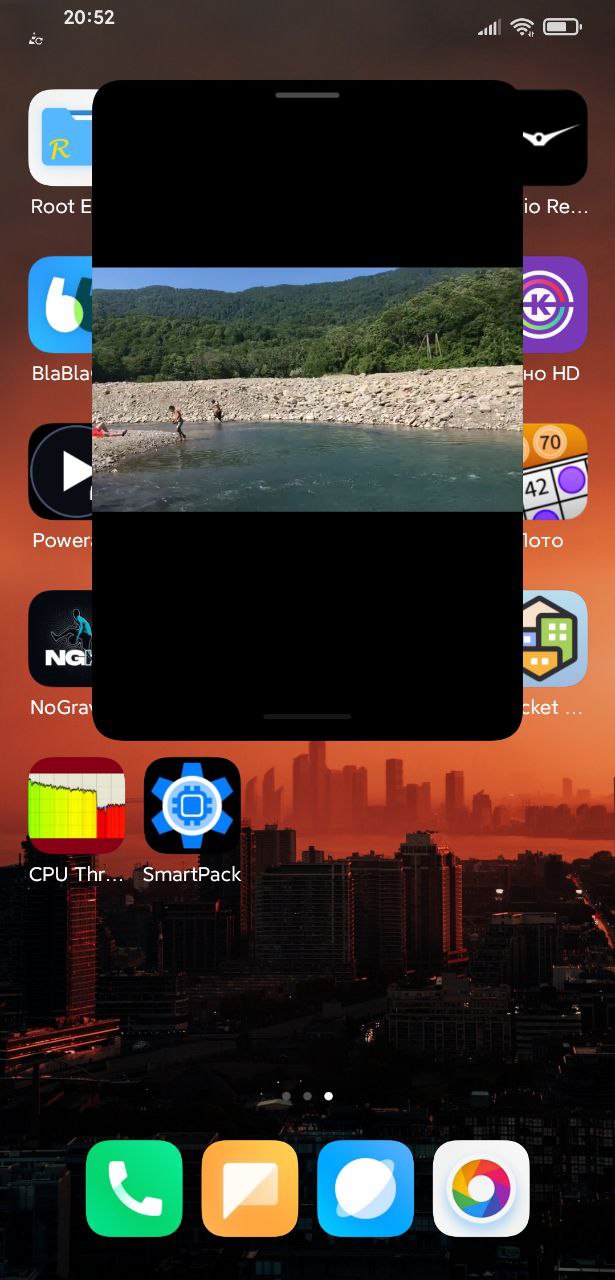Open the orange Messages app in the dock
This screenshot has width=615, height=1280.
tap(250, 1188)
